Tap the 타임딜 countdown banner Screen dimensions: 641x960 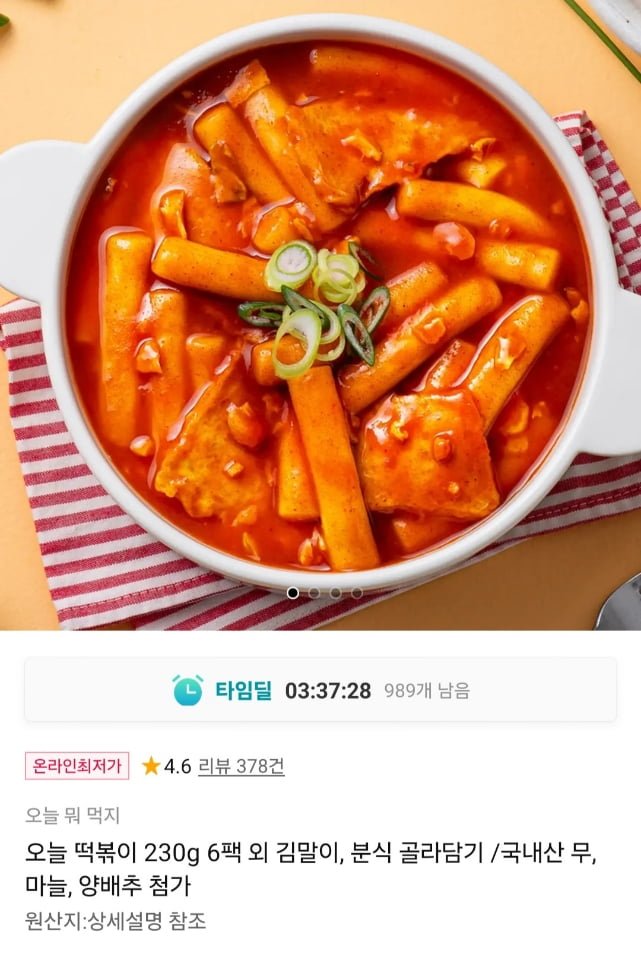click(320, 690)
